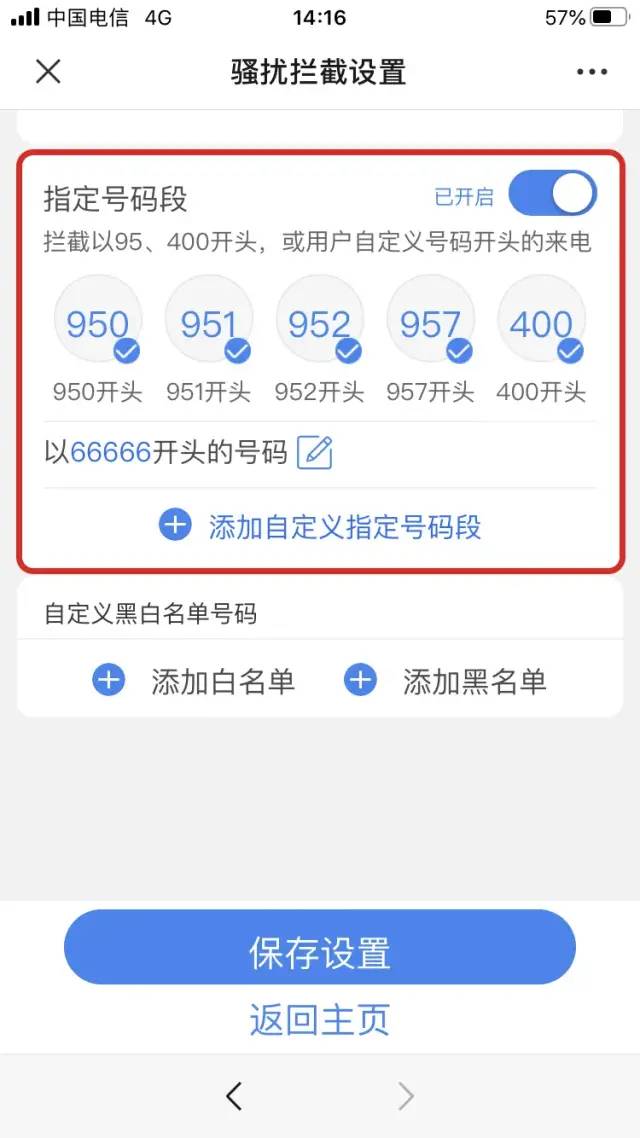Tap the 保存设置 button
This screenshot has width=640, height=1138.
320,952
